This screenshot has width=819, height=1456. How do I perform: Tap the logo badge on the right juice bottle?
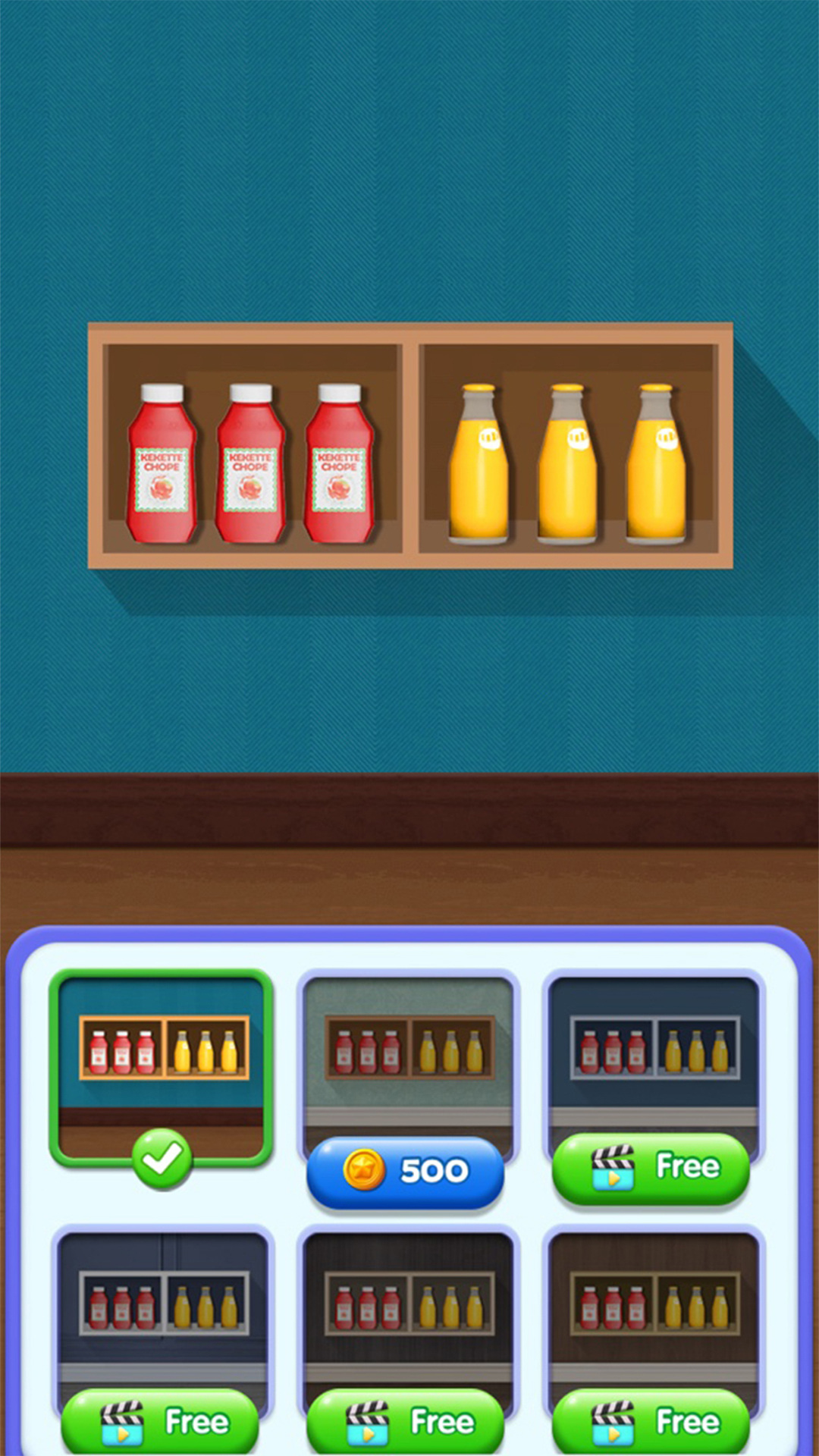tap(666, 438)
